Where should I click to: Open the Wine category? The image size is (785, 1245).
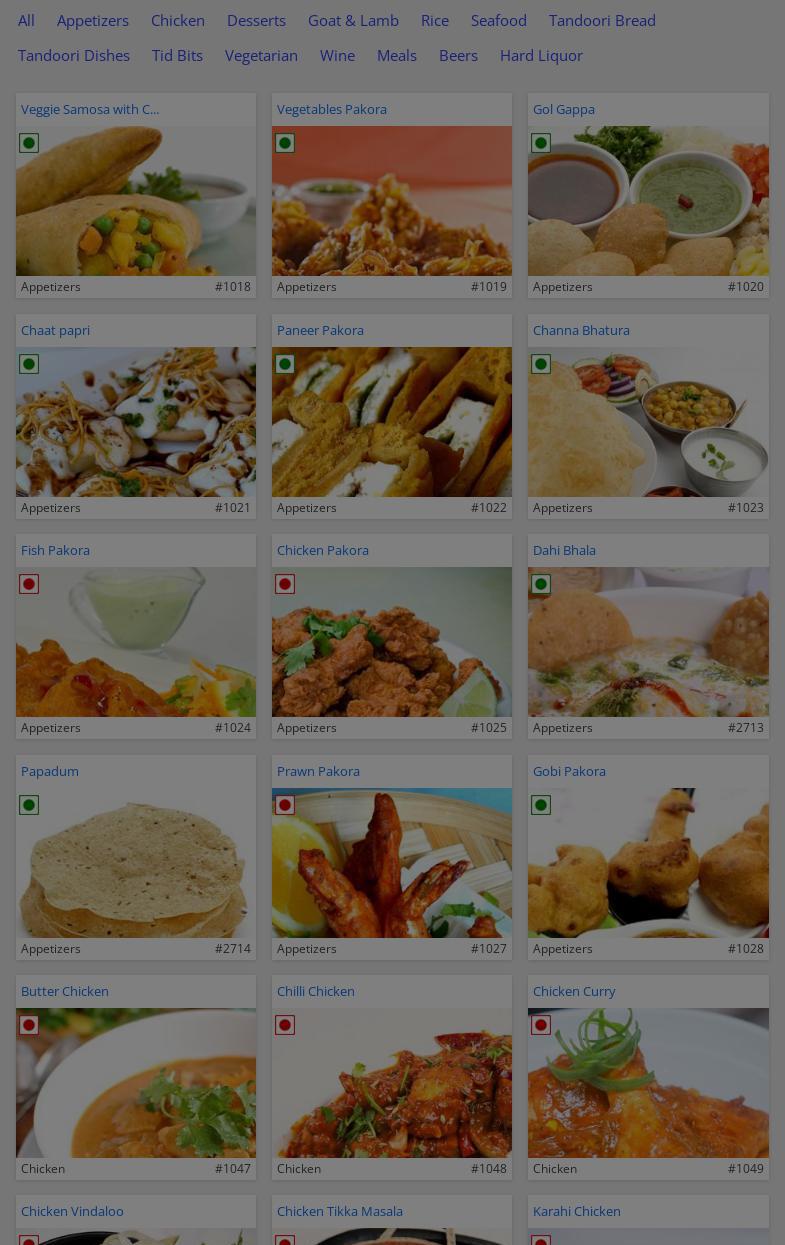pyautogui.click(x=337, y=55)
